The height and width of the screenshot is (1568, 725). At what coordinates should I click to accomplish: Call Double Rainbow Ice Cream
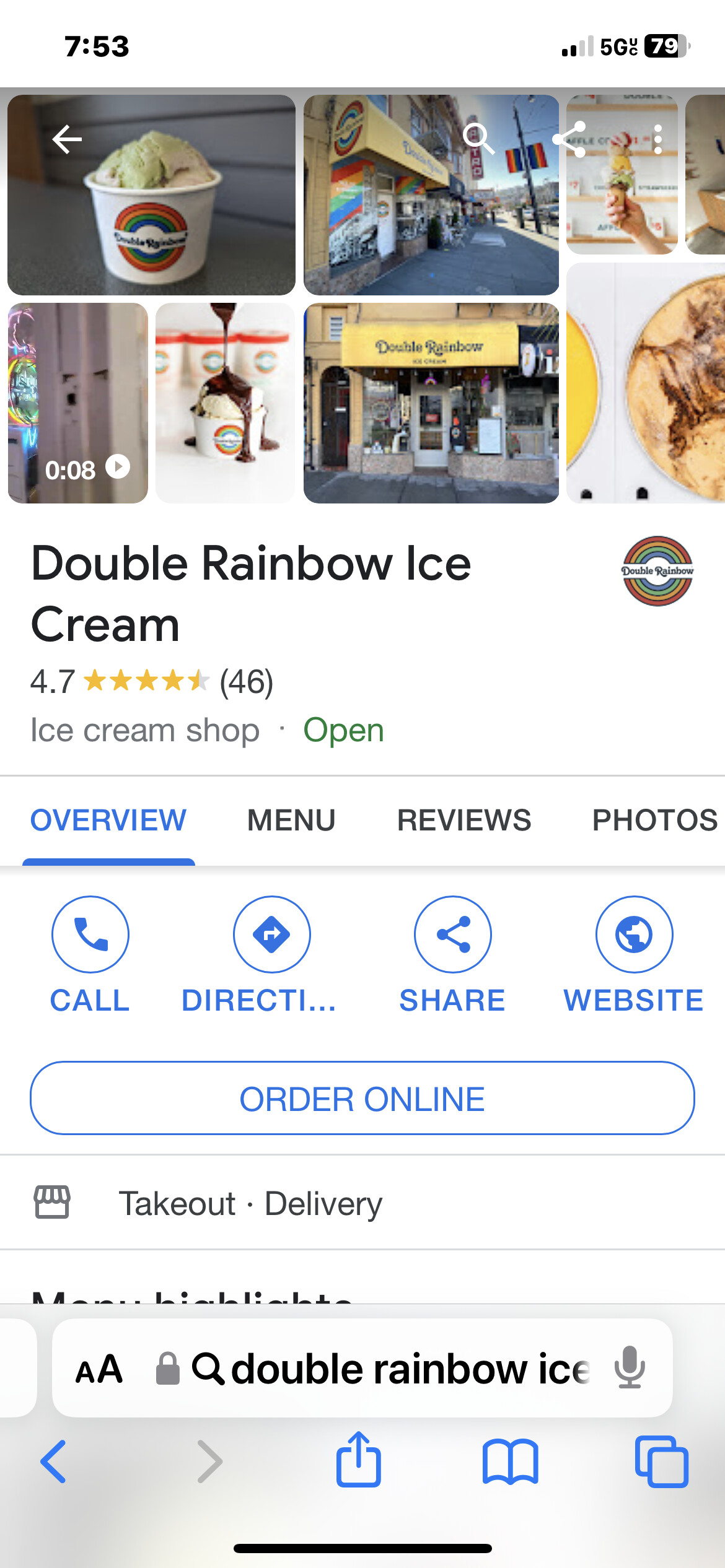pyautogui.click(x=90, y=934)
